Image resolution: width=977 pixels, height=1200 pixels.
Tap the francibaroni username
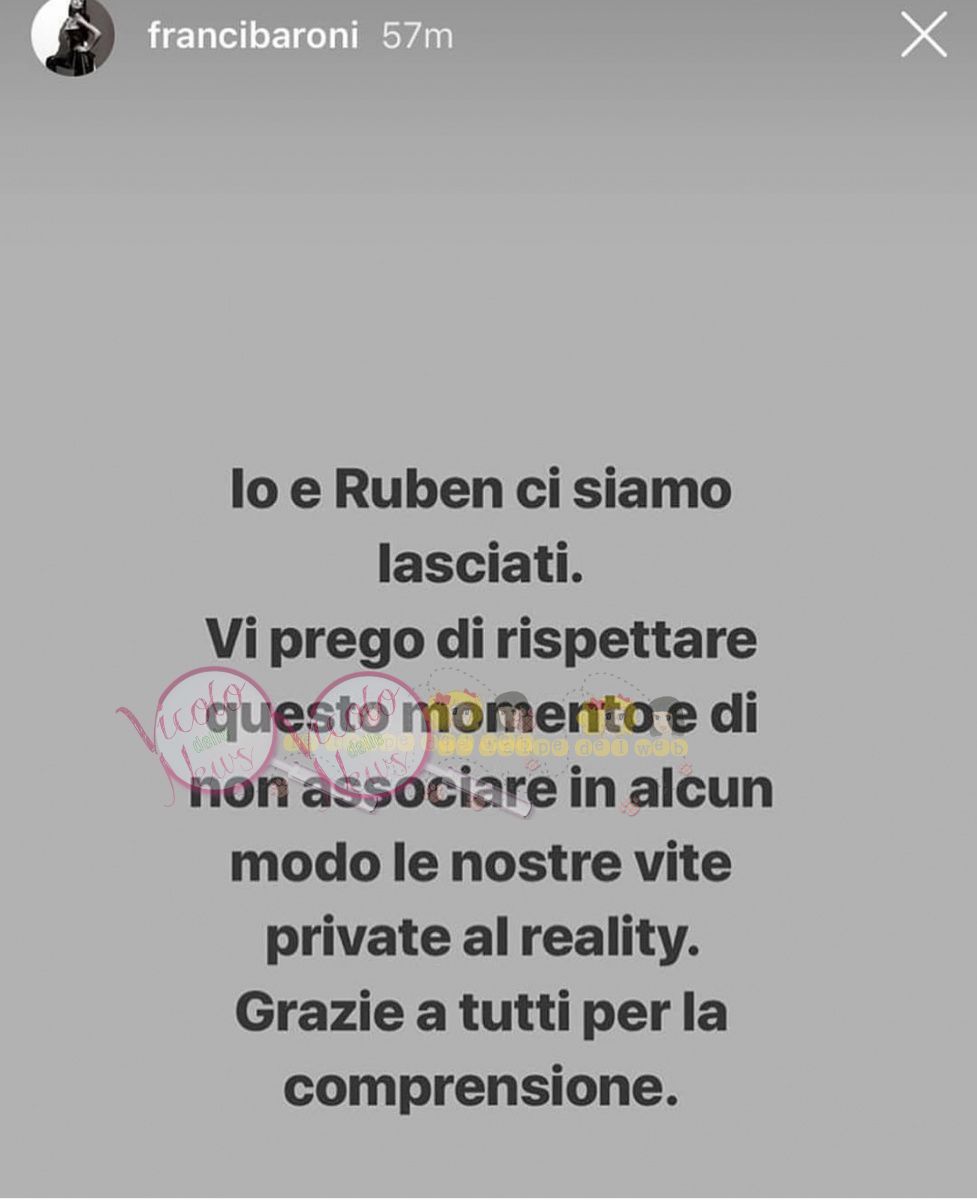click(x=252, y=37)
